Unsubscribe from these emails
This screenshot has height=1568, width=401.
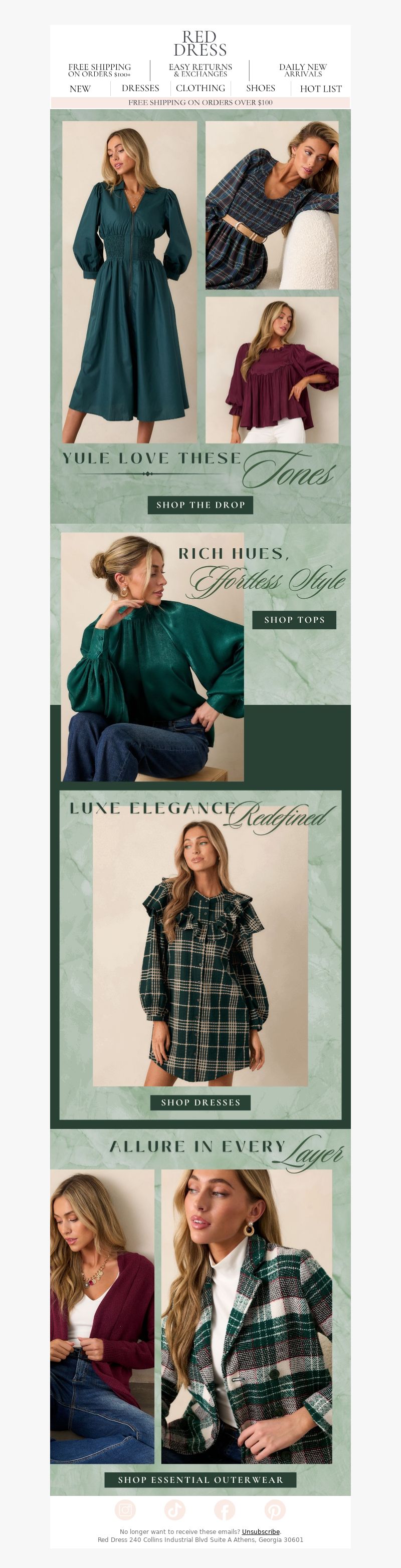point(261,1531)
